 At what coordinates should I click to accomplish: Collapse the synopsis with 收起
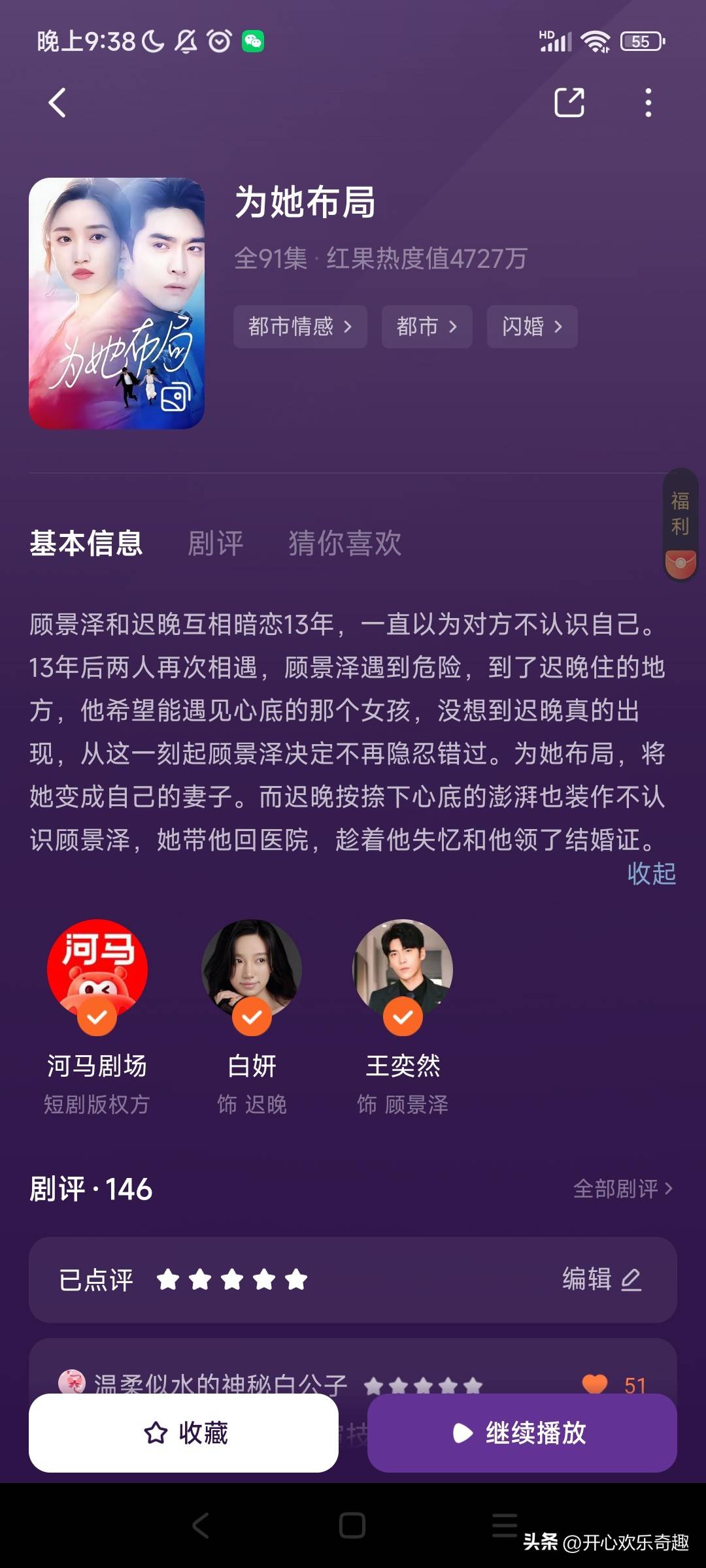(x=651, y=874)
